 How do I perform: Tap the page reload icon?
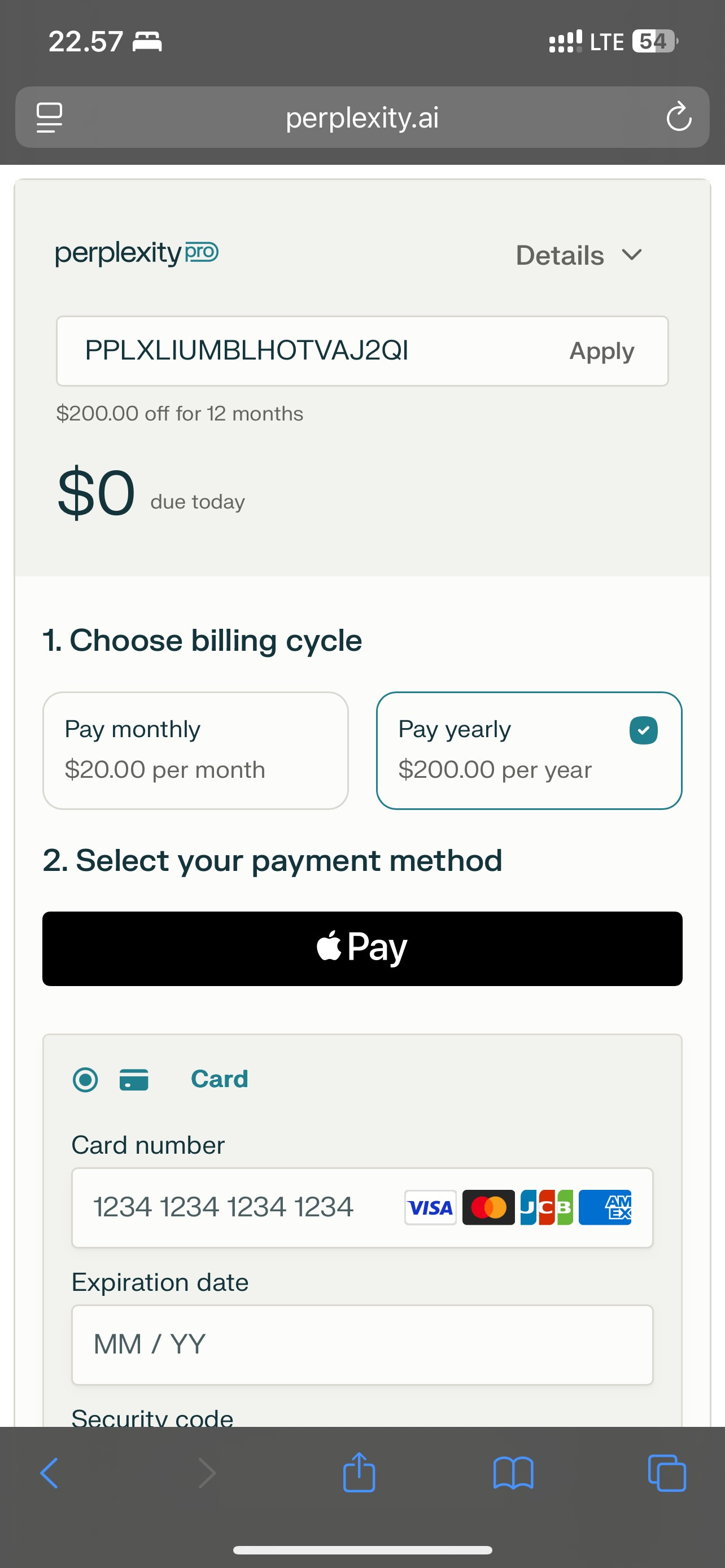point(678,117)
